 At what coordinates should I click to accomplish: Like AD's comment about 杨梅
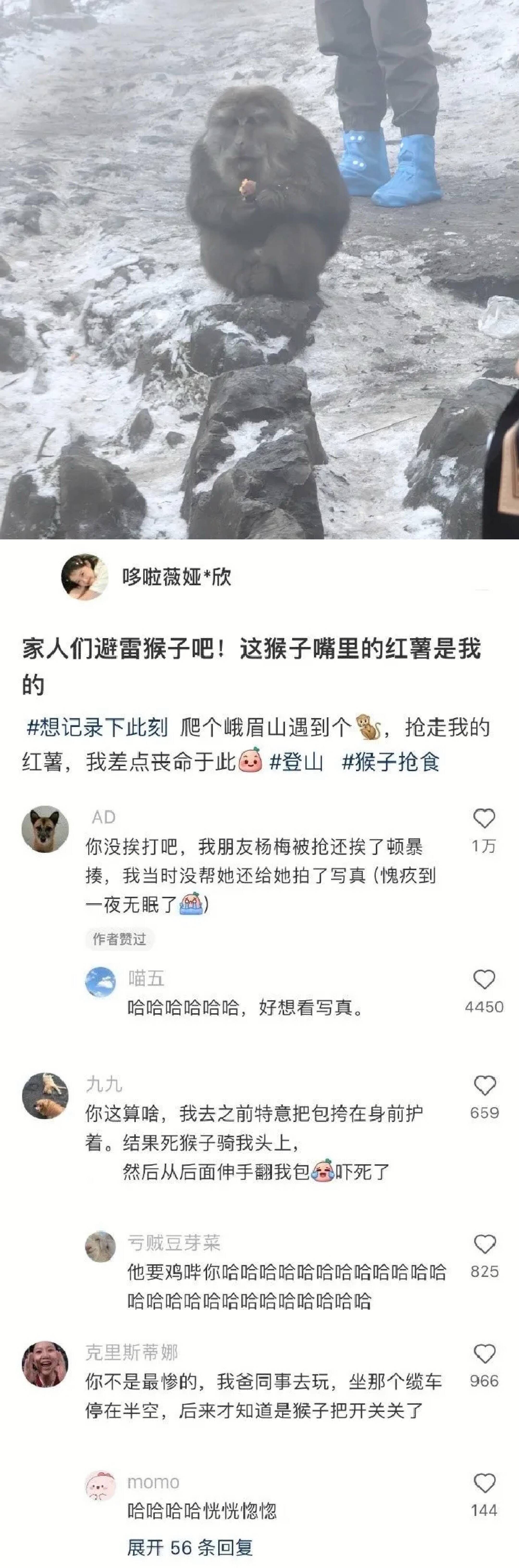click(484, 819)
